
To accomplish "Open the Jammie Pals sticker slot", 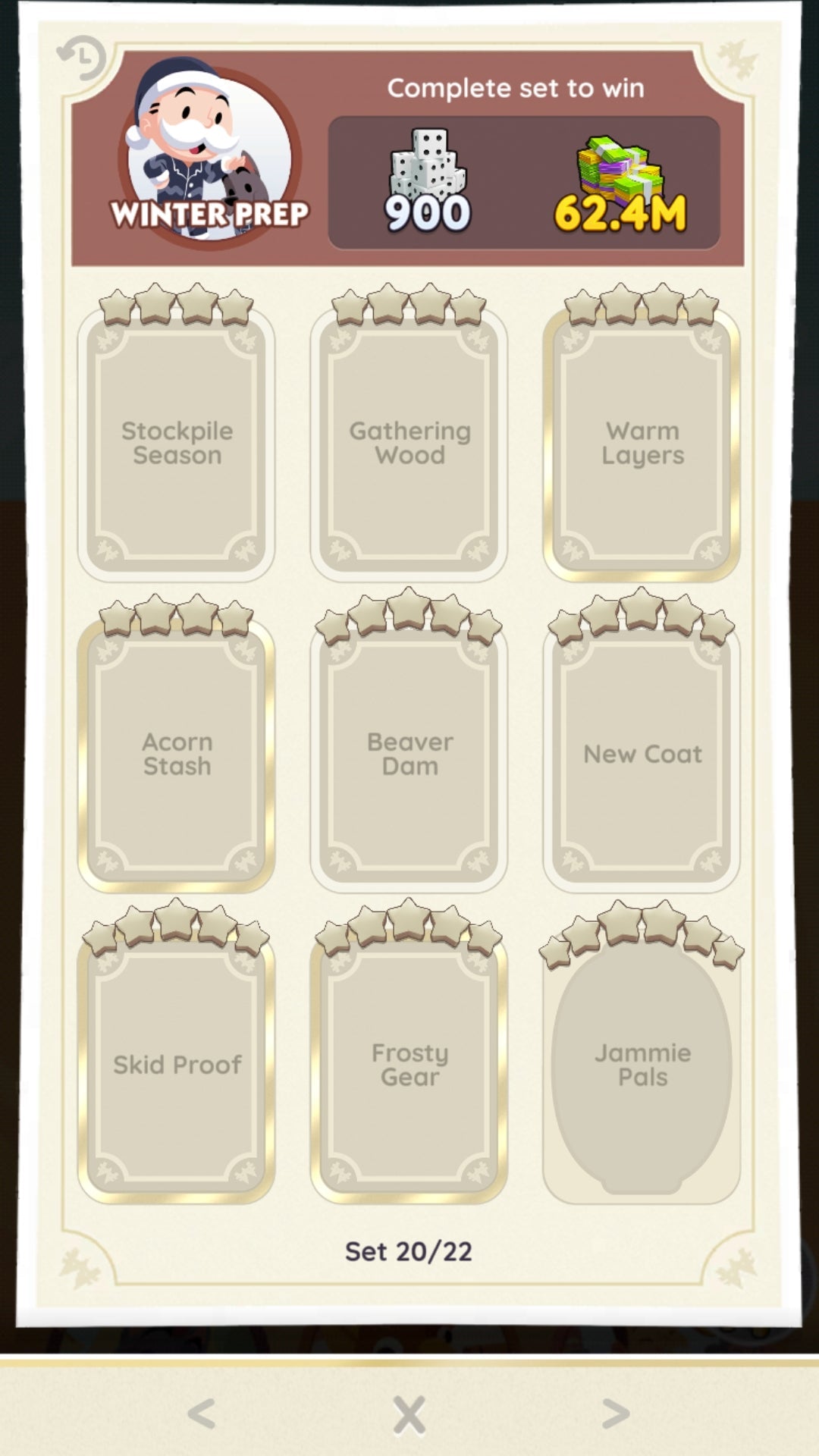I will (x=642, y=1065).
